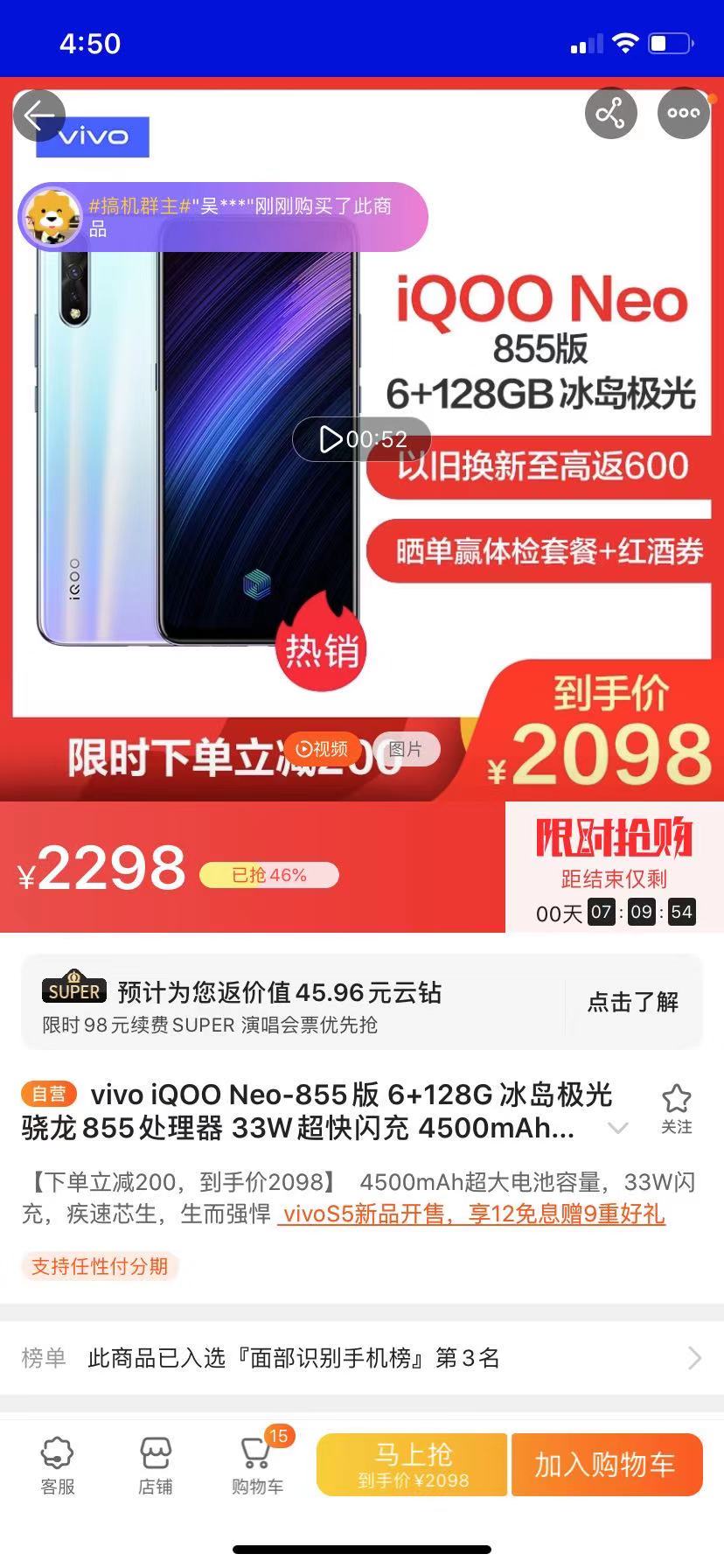The height and width of the screenshot is (1568, 724).
Task: Play the 00:52 product video
Action: tap(362, 440)
